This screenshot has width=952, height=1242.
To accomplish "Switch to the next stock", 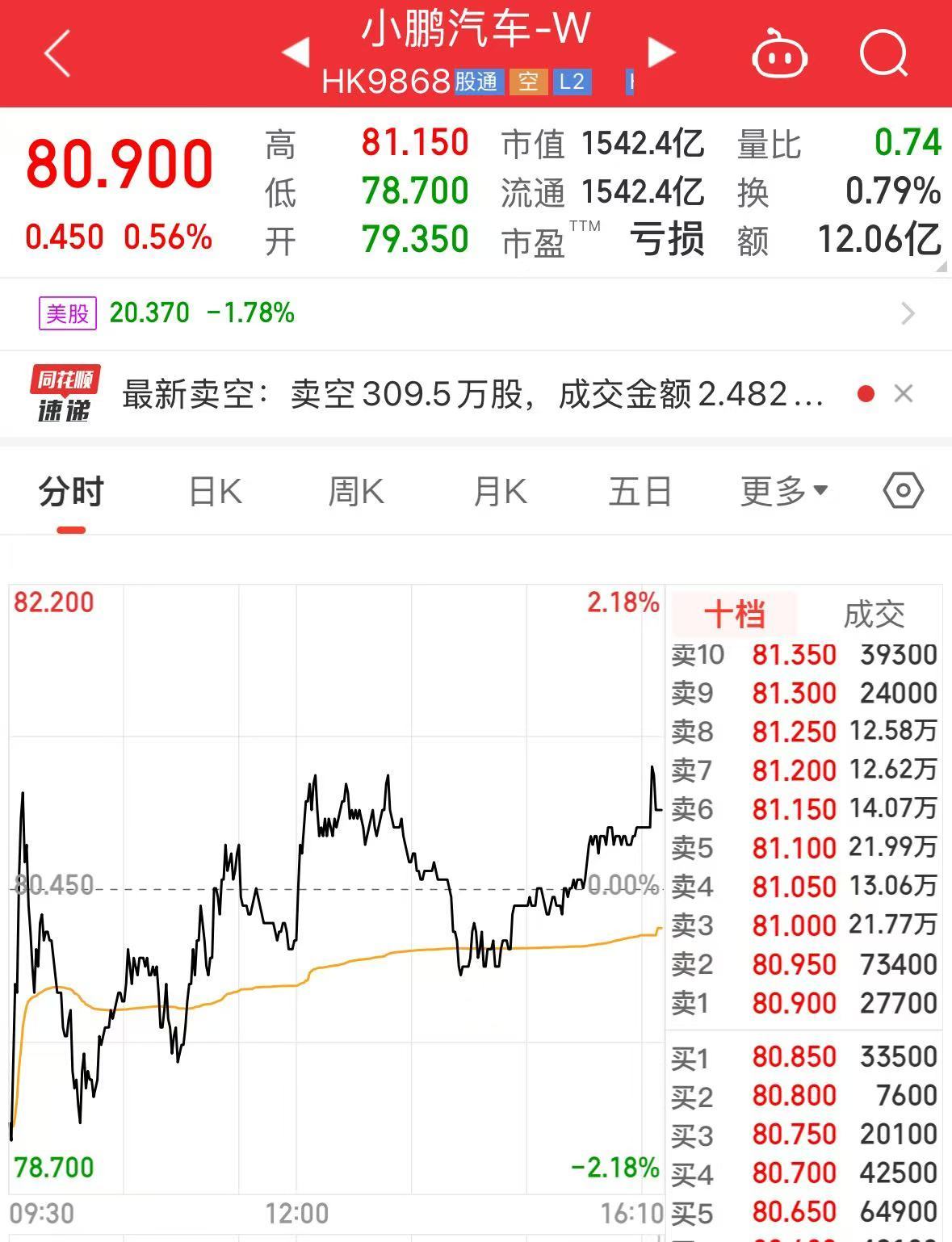I will pyautogui.click(x=661, y=52).
